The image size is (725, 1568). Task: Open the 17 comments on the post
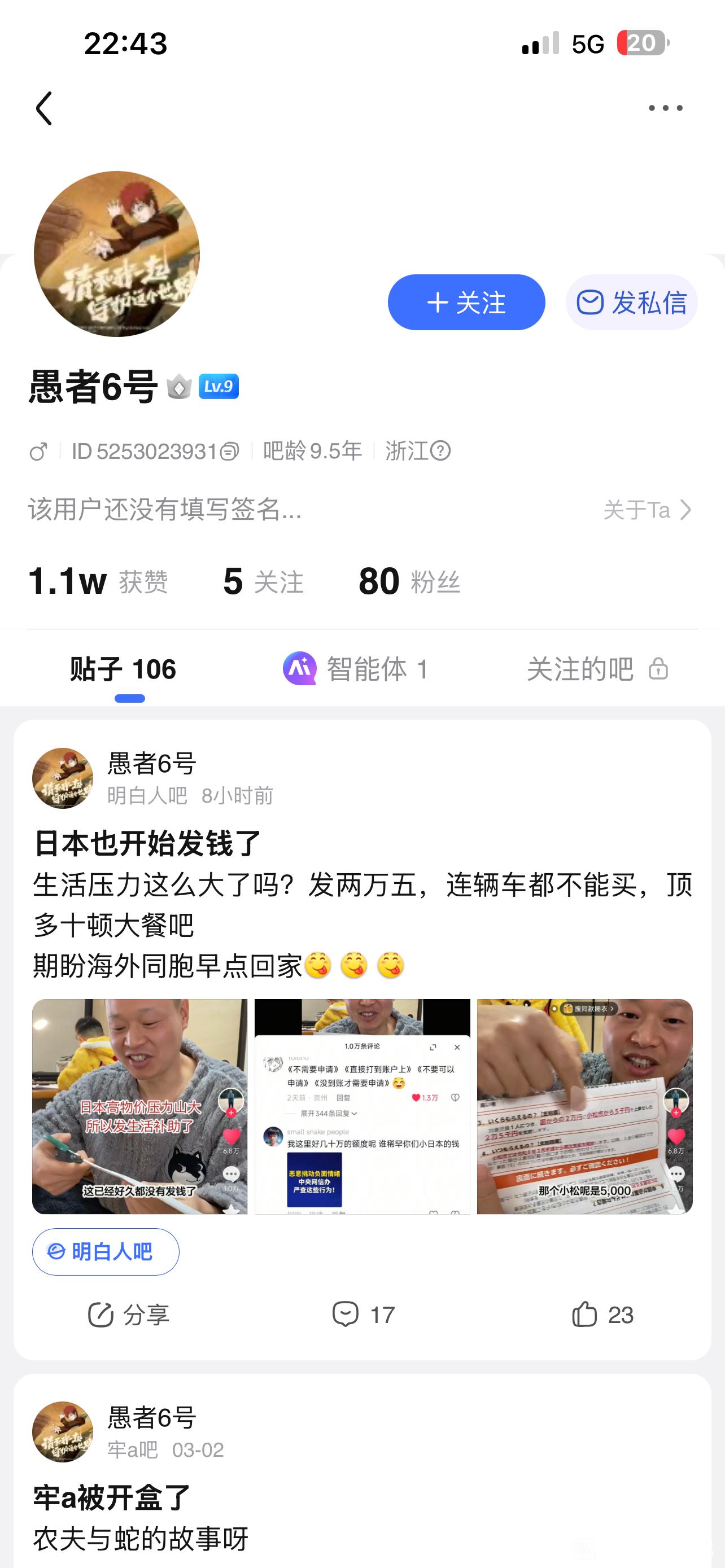pyautogui.click(x=363, y=1315)
